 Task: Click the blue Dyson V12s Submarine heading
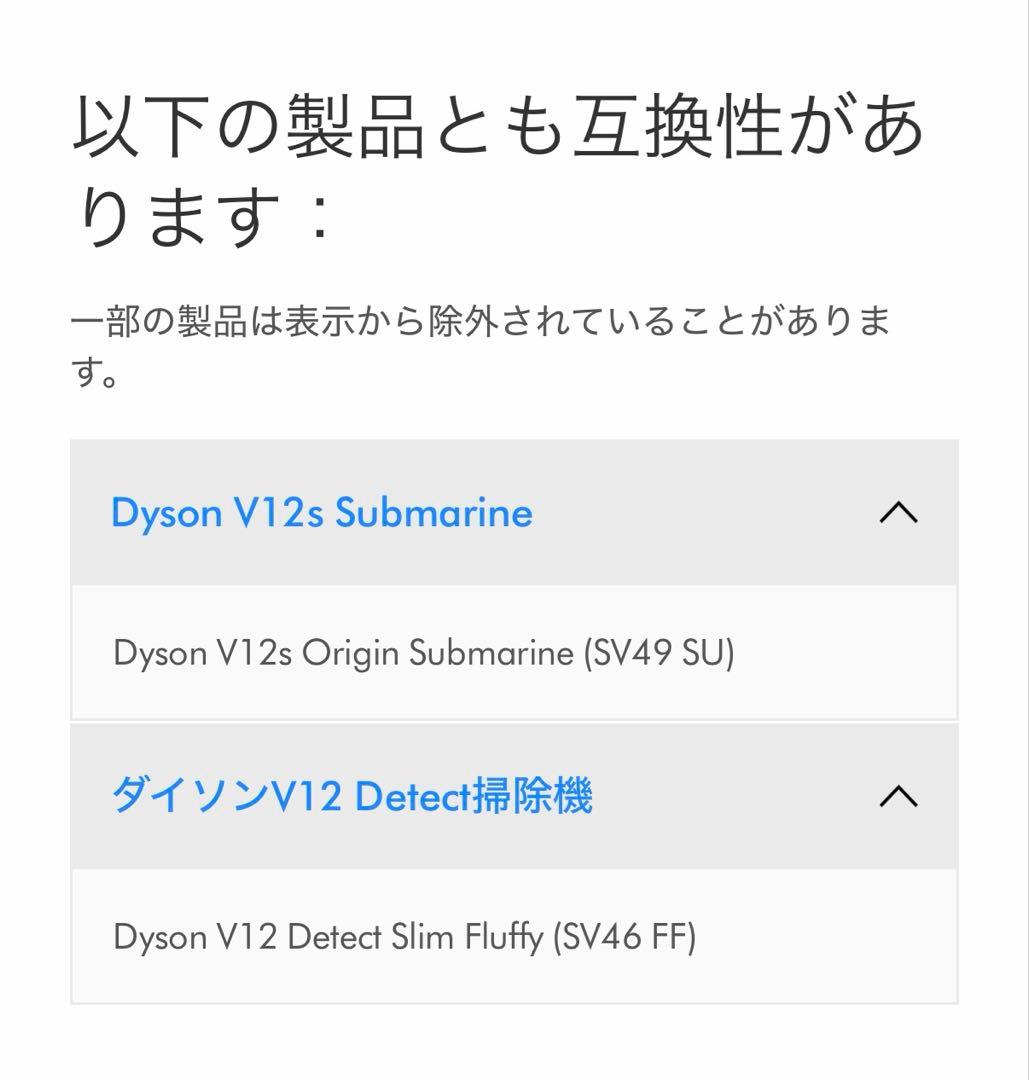323,513
